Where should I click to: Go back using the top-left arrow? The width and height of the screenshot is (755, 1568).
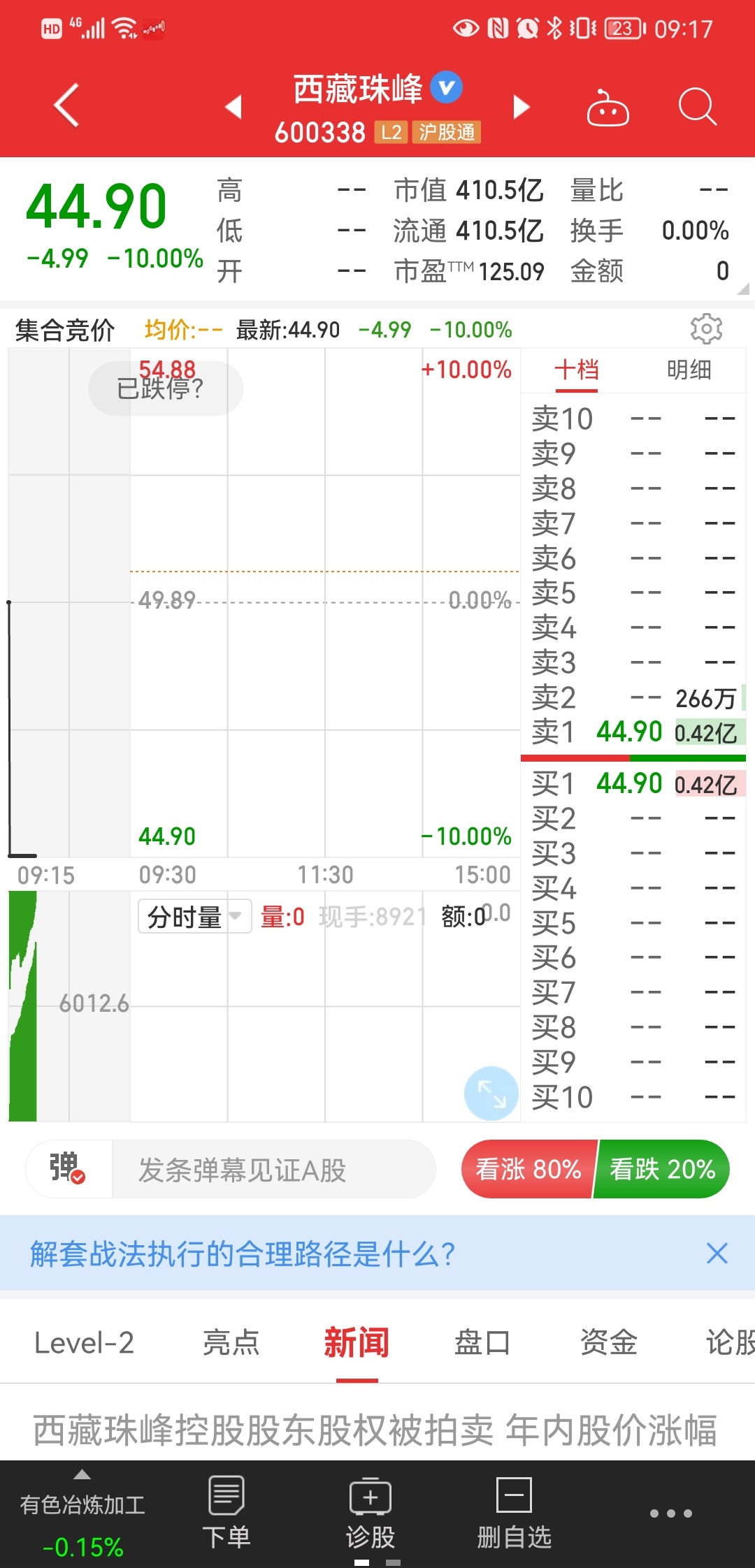pyautogui.click(x=66, y=106)
